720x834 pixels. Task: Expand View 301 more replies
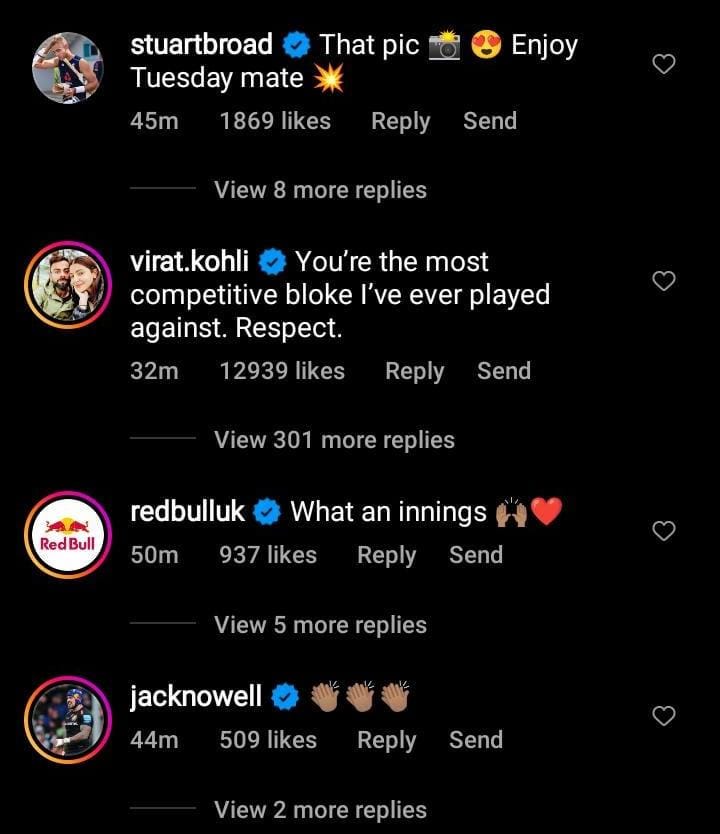[334, 440]
